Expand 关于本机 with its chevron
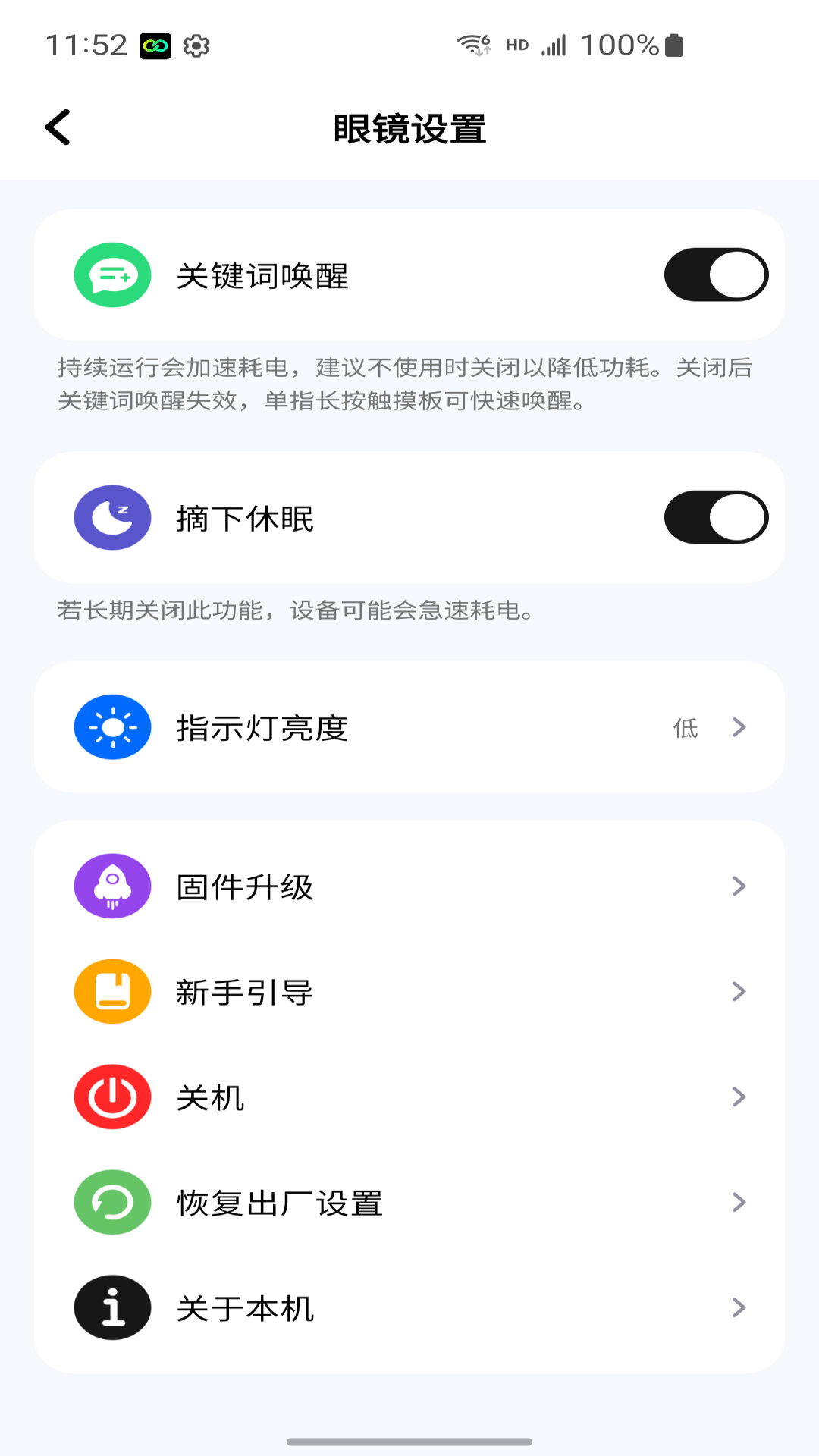The width and height of the screenshot is (819, 1456). tap(738, 1308)
